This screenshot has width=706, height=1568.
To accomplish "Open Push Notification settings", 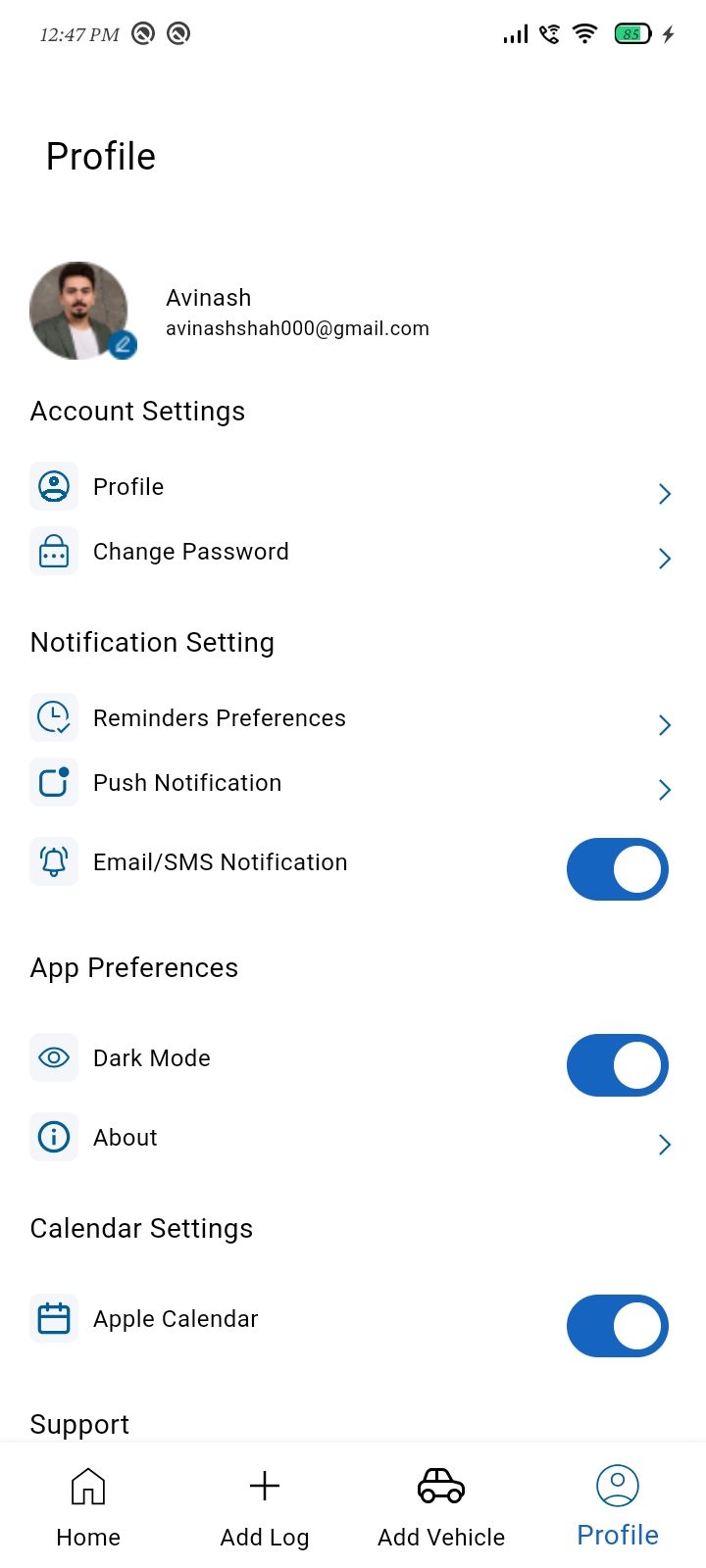I will [x=353, y=783].
